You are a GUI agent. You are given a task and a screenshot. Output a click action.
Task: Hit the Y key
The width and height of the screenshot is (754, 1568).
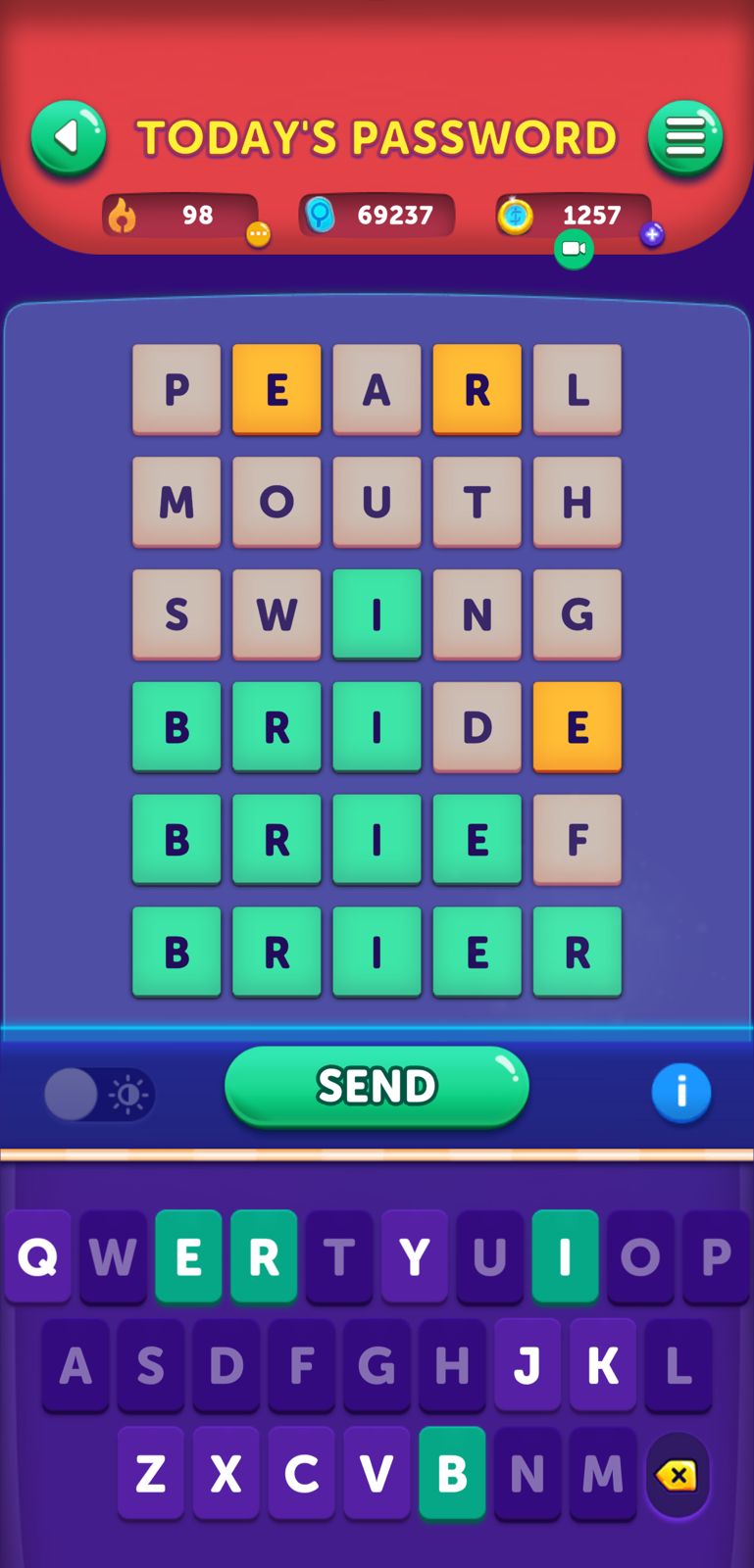tap(415, 1256)
